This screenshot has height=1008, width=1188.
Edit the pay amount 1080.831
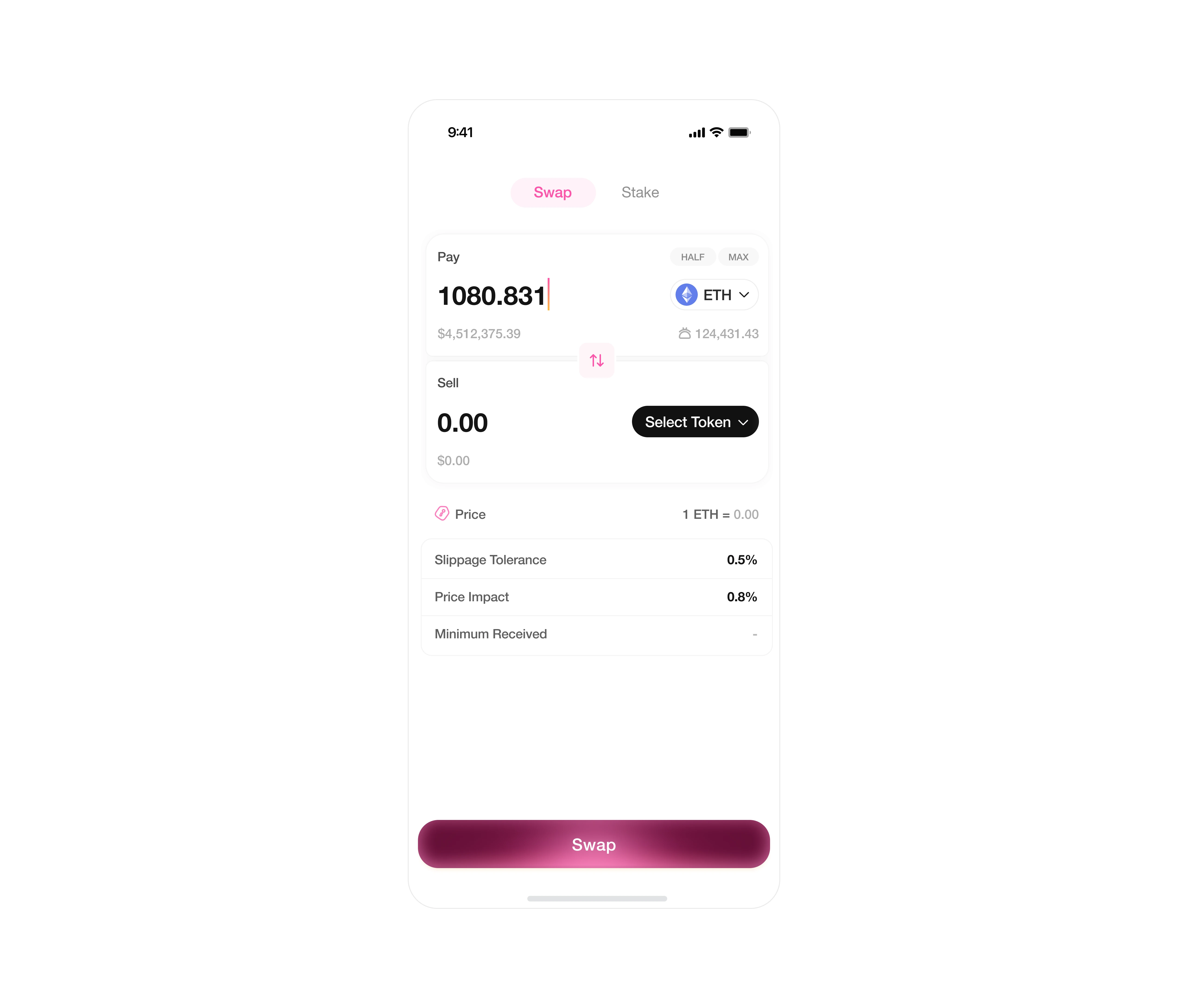[491, 296]
